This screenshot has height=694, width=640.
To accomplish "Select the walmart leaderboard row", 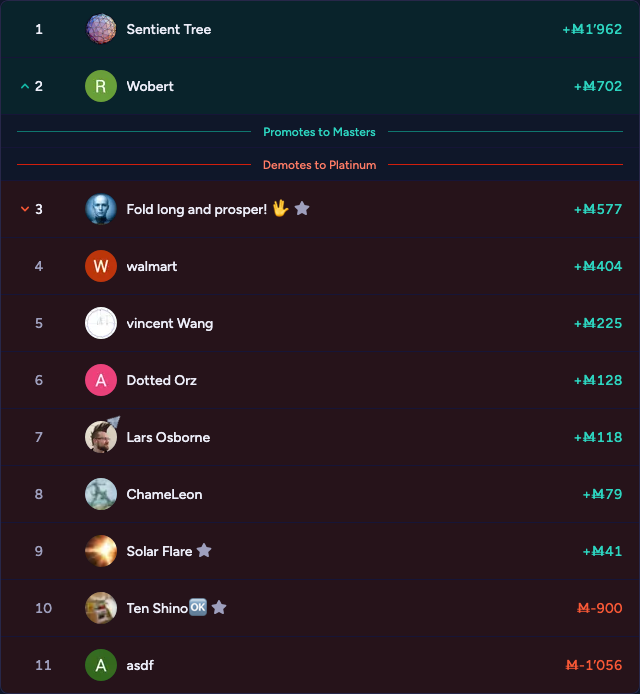I will [x=152, y=266].
